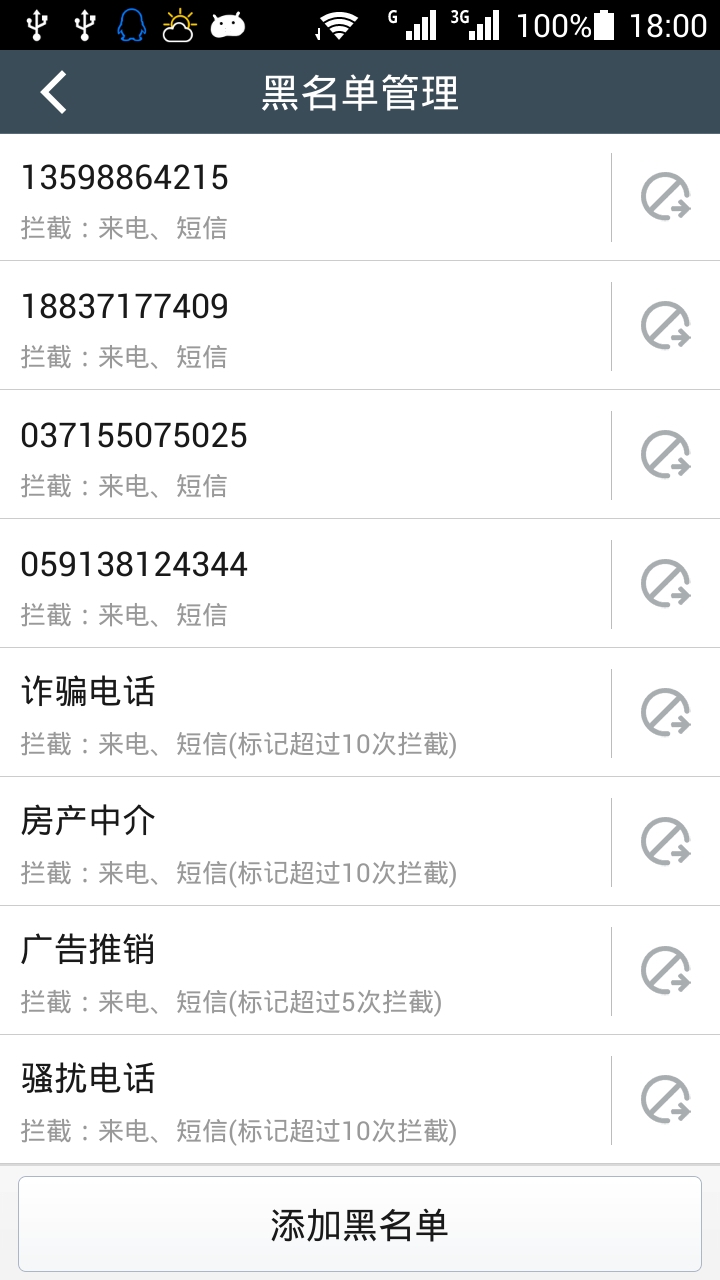The width and height of the screenshot is (720, 1280).
Task: View the 059138124344 blacklist row
Action: pyautogui.click(x=300, y=585)
